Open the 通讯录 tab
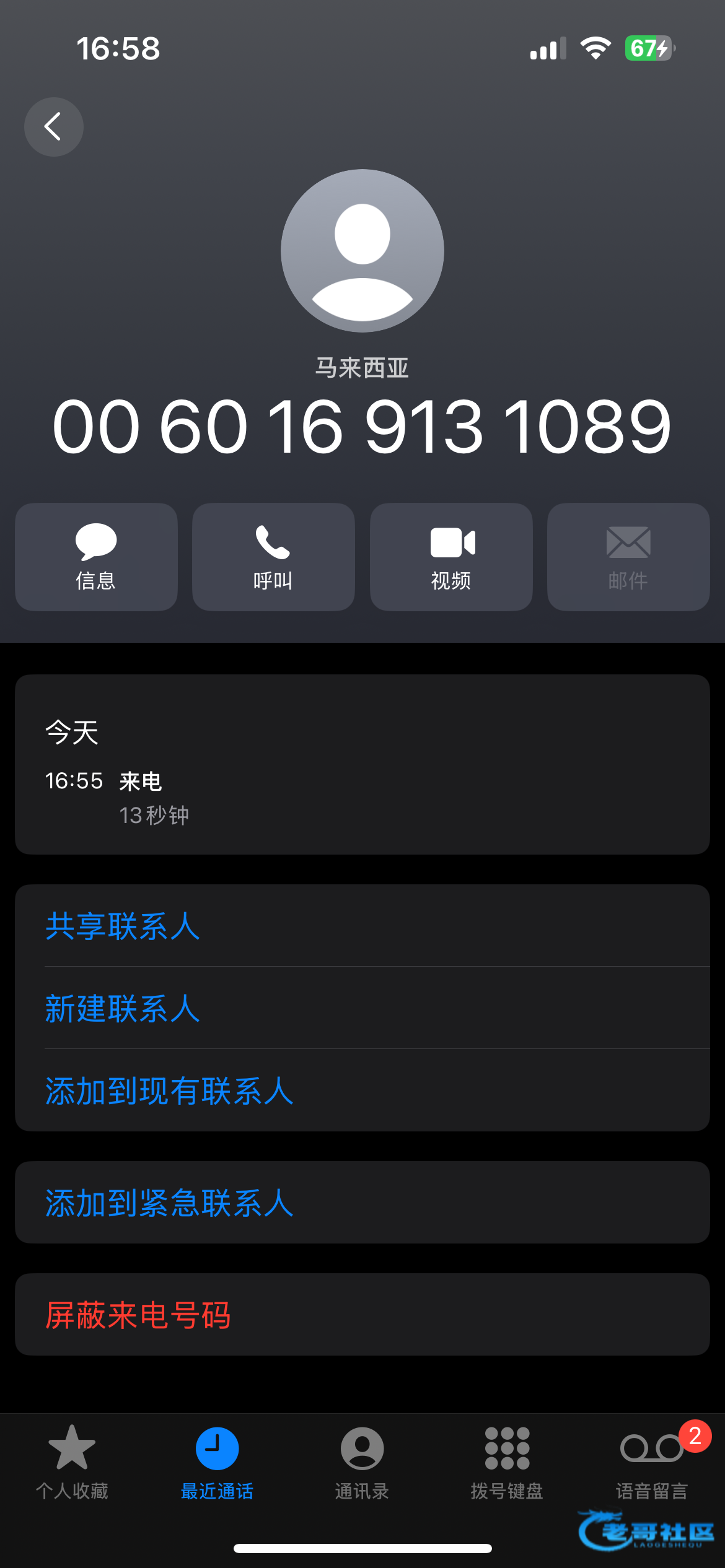This screenshot has width=725, height=1568. coord(362,1463)
